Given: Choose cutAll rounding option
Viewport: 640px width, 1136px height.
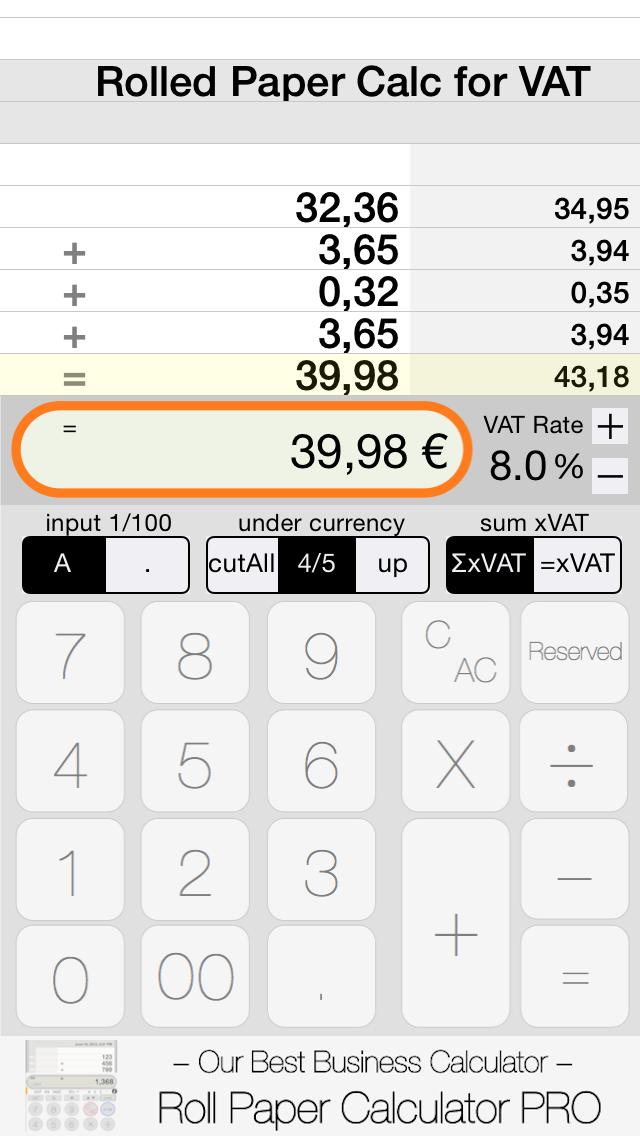Looking at the screenshot, I should (244, 564).
